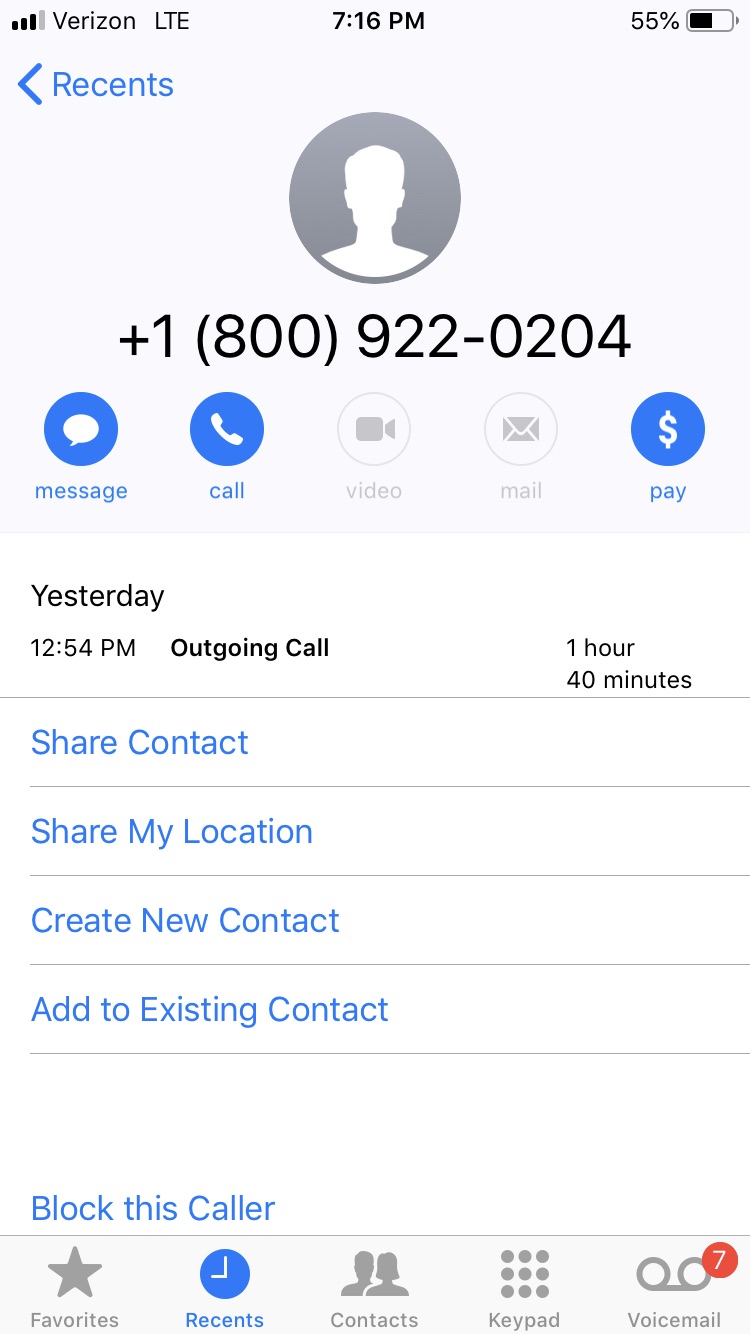Open the Voicemail tab
This screenshot has height=1334, width=750.
pyautogui.click(x=674, y=1287)
